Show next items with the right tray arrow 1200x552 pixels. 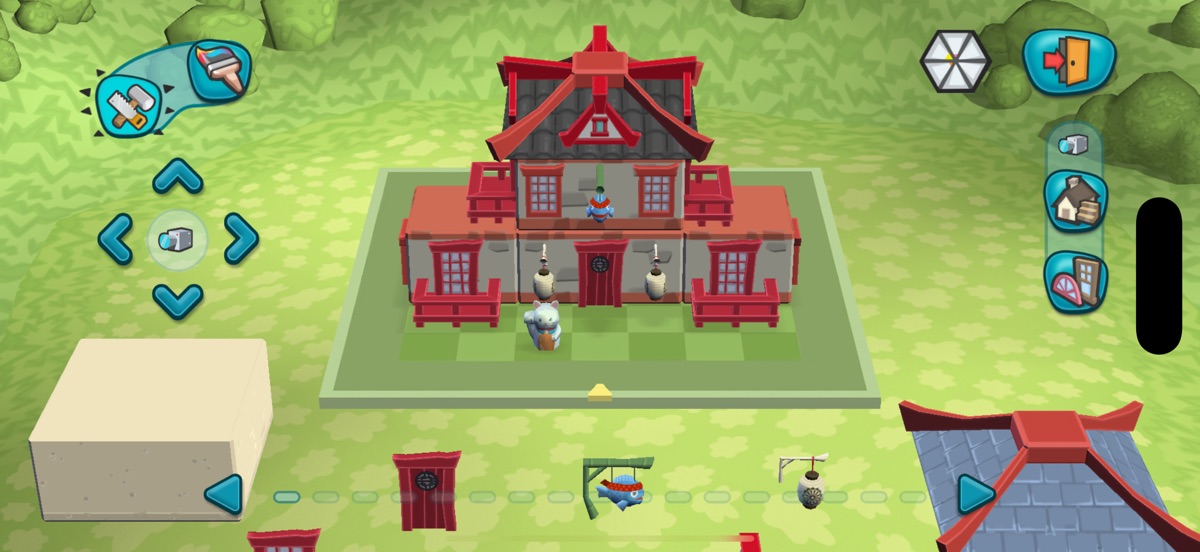pos(975,494)
